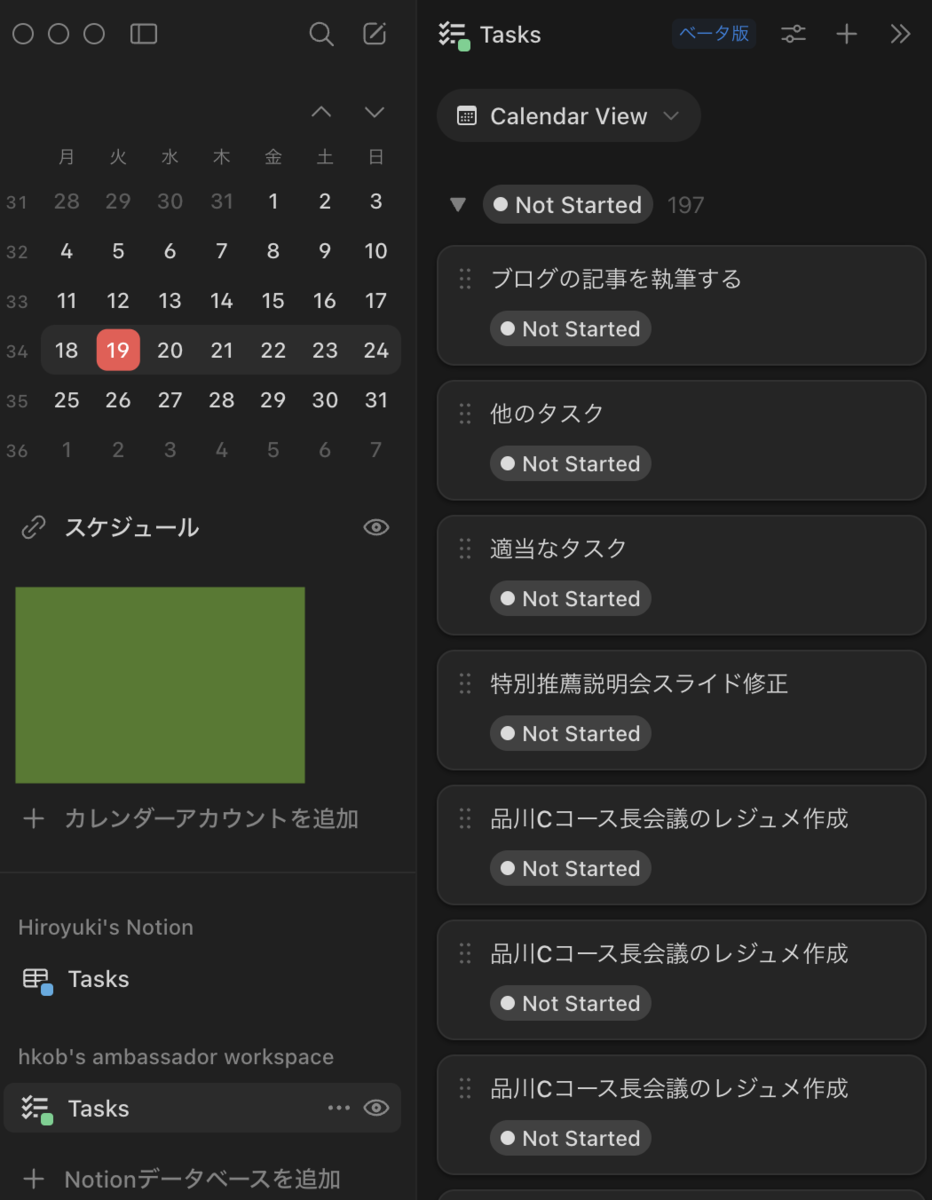Open the more options for ambassador Tasks
Screen dimensions: 932x1200
coord(339,1108)
